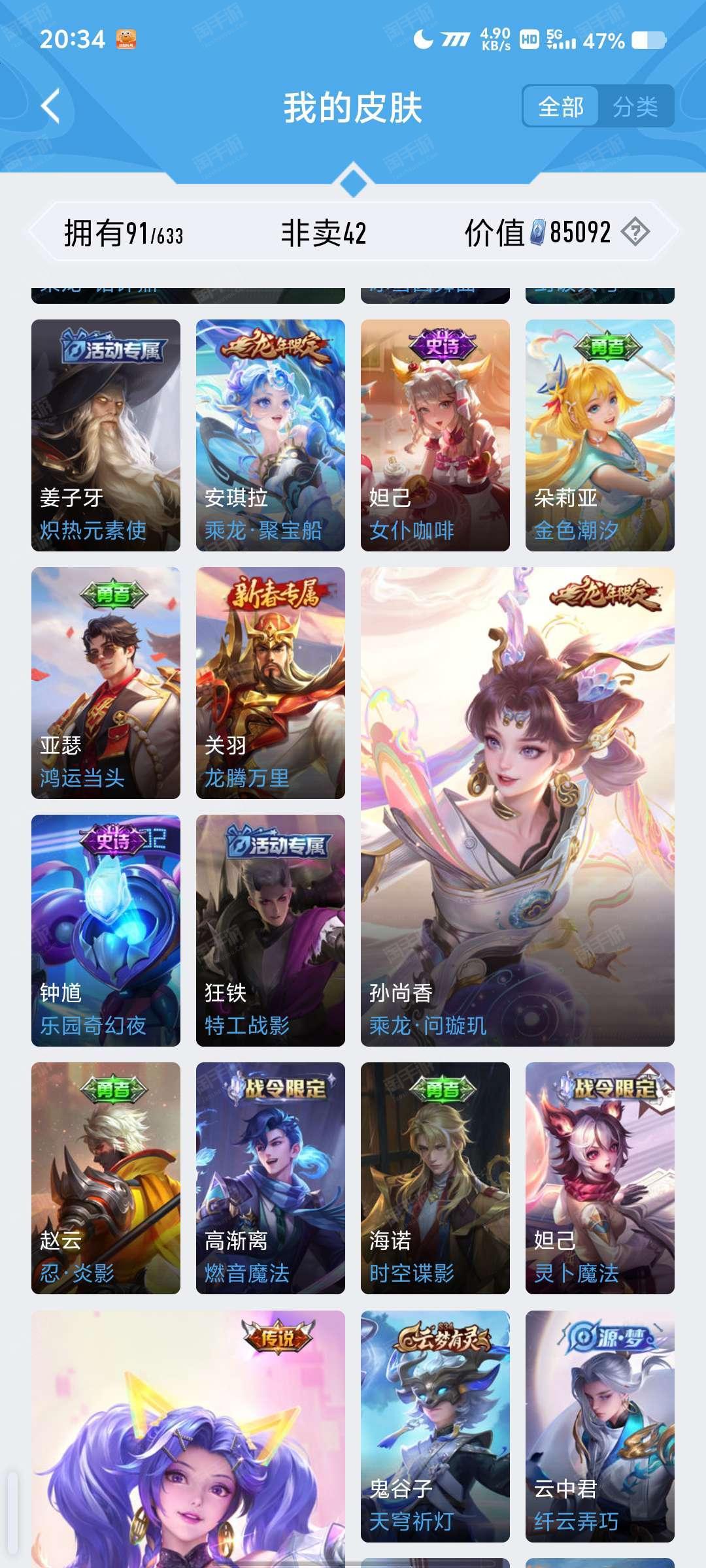Open 狂铁 特工战影 skin card

point(271,930)
